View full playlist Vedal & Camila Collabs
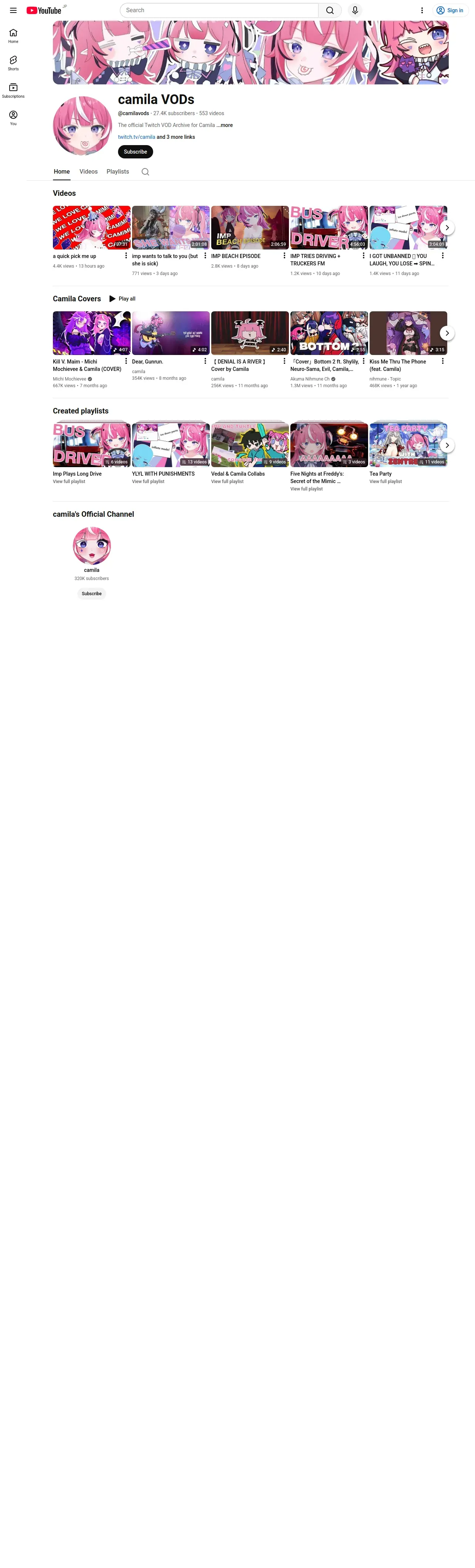The image size is (475, 1568). tap(228, 482)
